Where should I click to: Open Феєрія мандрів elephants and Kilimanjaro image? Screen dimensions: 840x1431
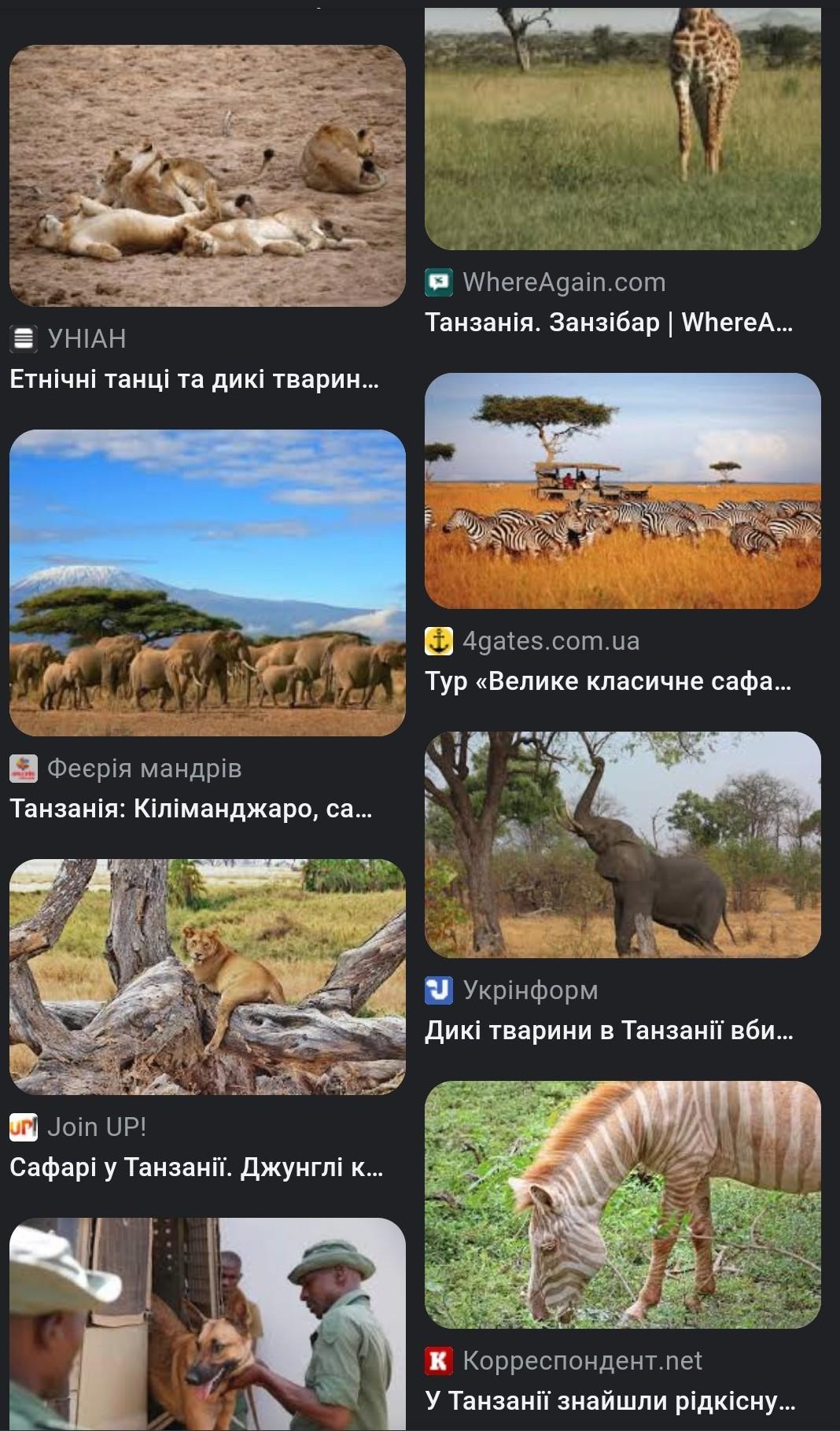pos(208,583)
